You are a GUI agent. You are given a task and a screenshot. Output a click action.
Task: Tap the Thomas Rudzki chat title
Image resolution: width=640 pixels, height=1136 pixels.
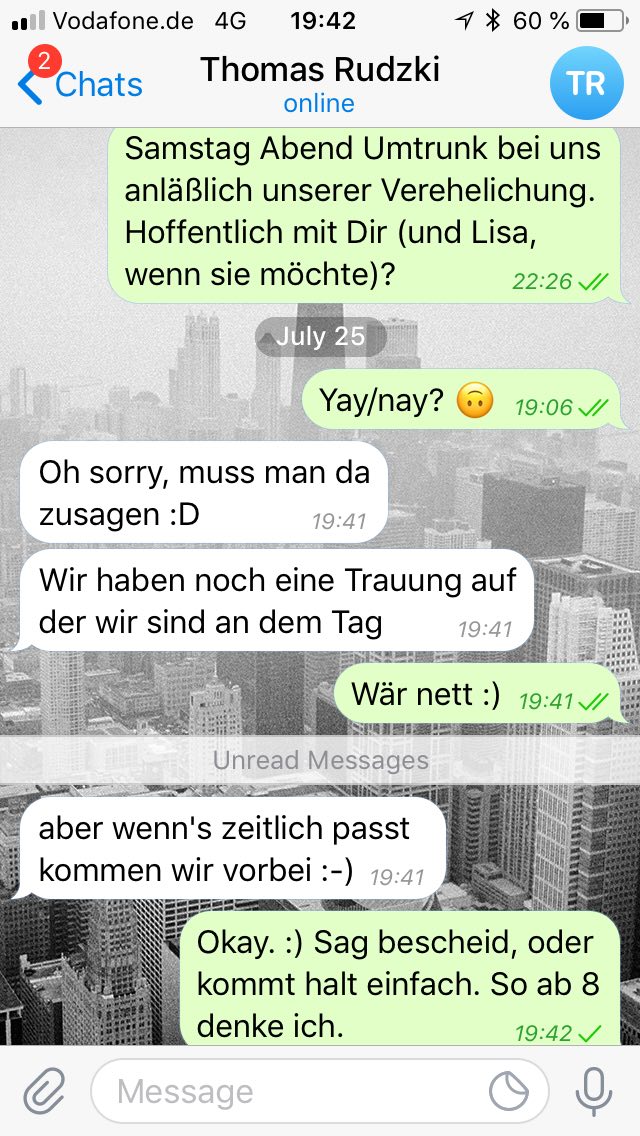point(319,70)
